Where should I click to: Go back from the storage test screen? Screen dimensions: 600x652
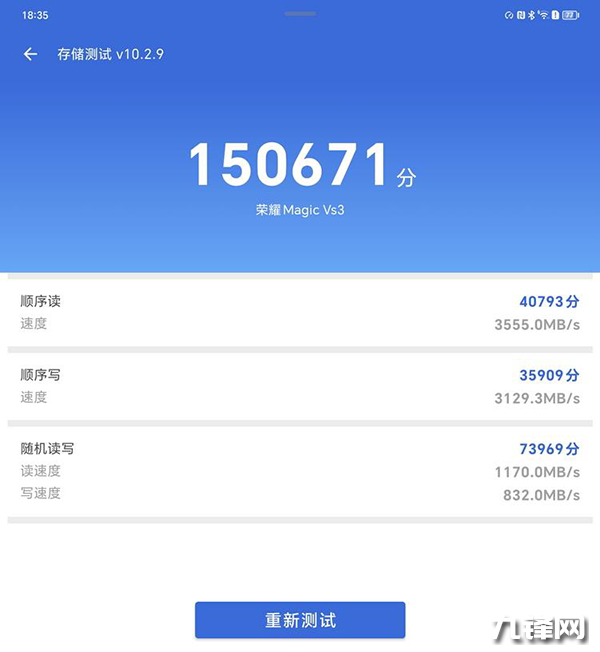click(30, 54)
